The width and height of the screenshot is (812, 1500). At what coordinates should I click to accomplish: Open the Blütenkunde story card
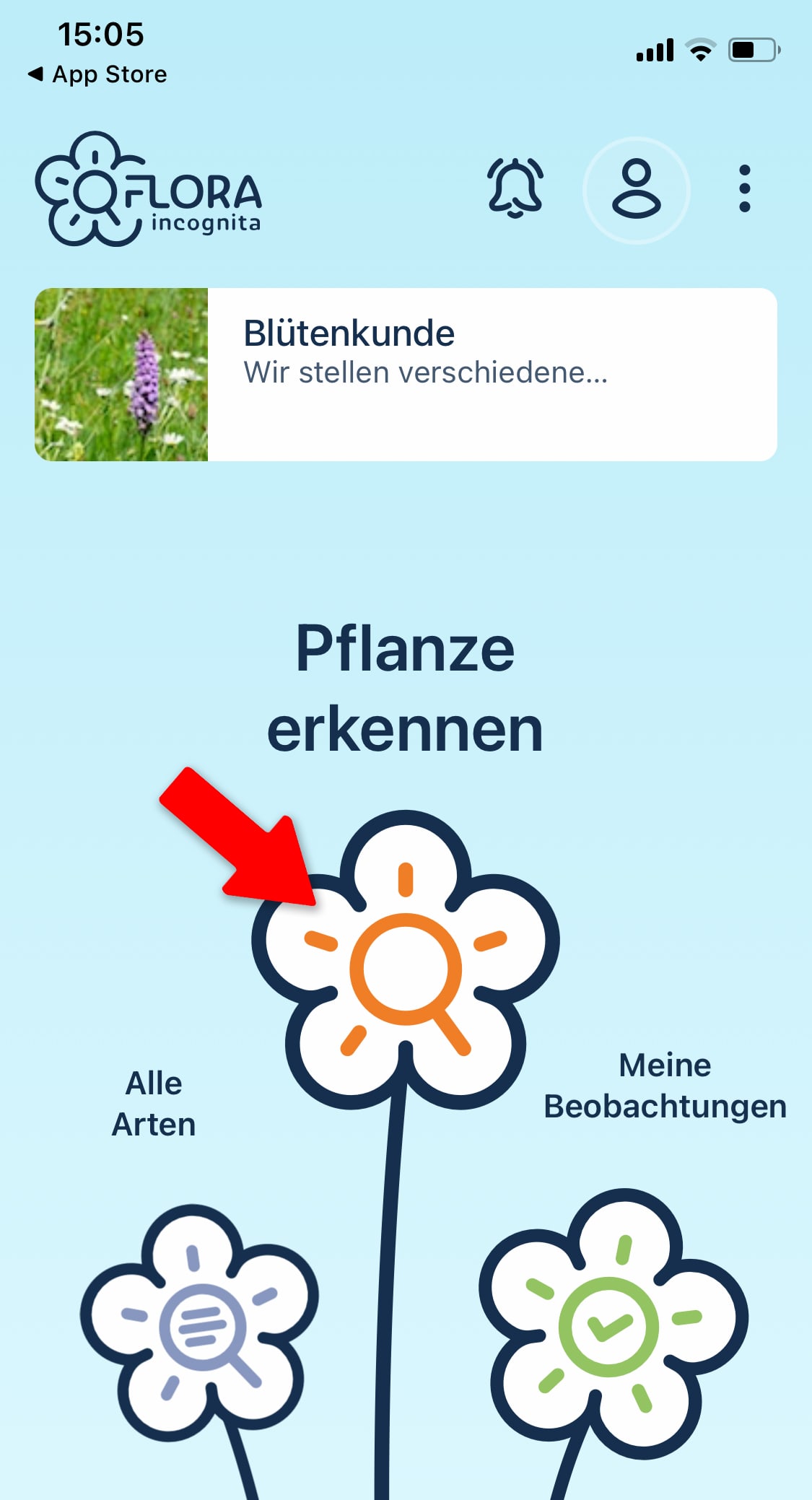pyautogui.click(x=406, y=375)
